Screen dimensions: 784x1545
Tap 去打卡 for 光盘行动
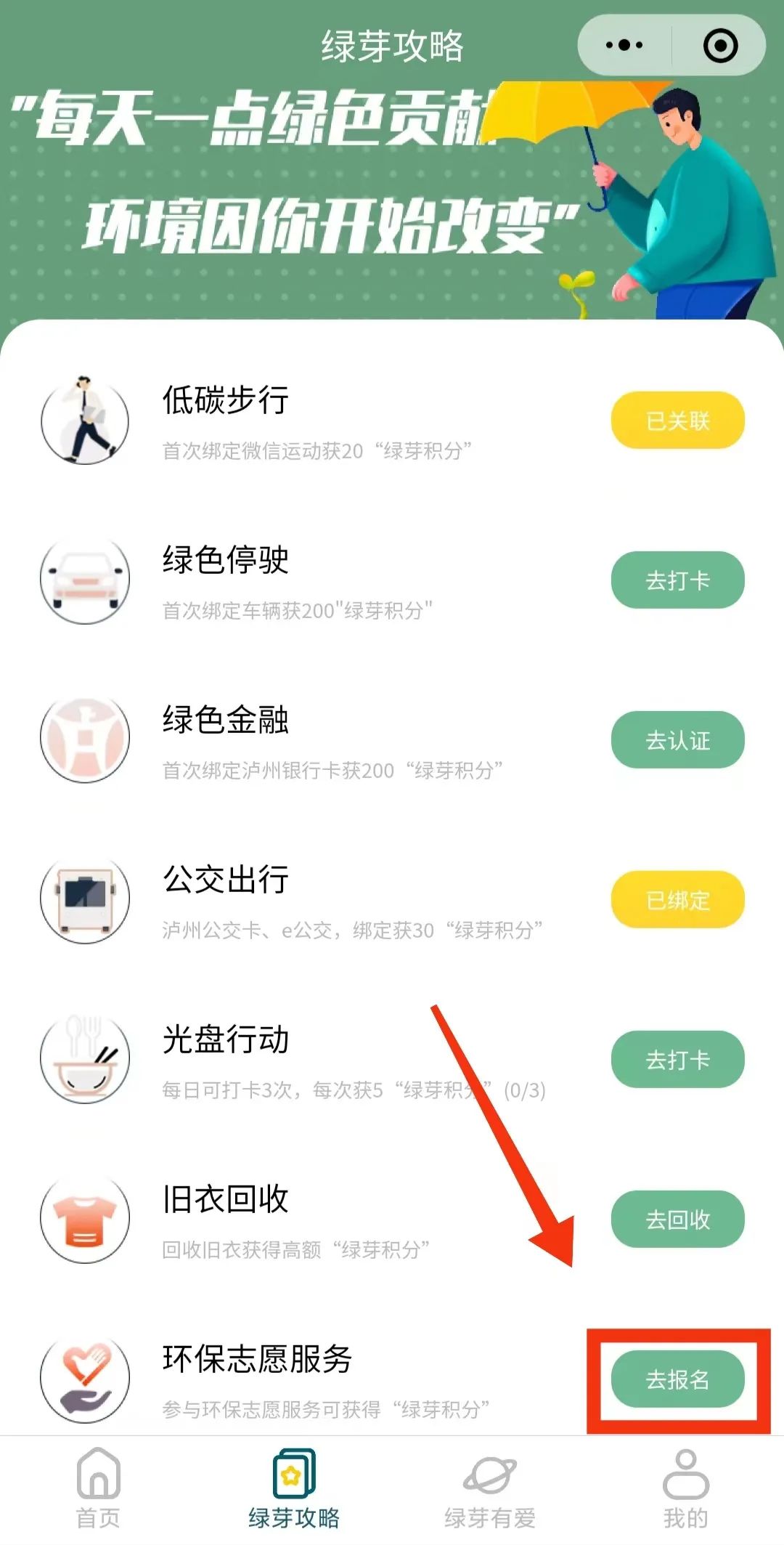click(677, 1059)
